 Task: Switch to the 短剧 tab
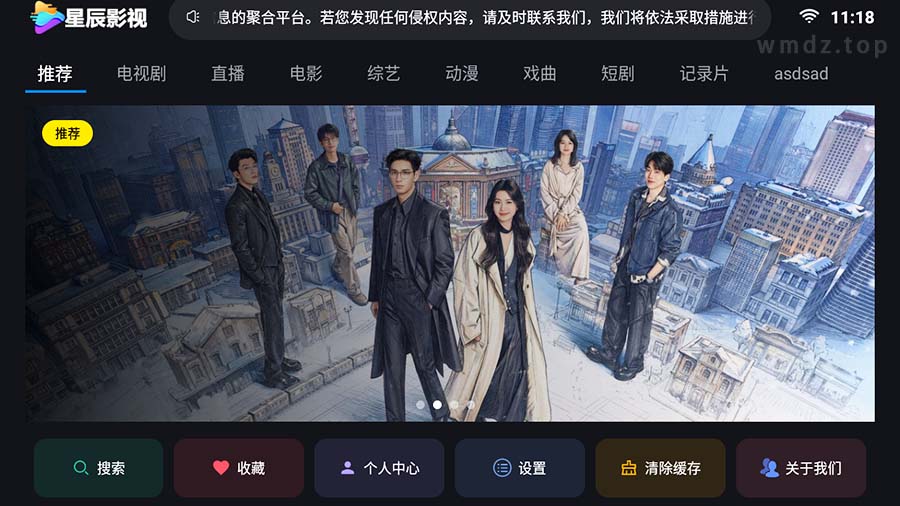617,74
